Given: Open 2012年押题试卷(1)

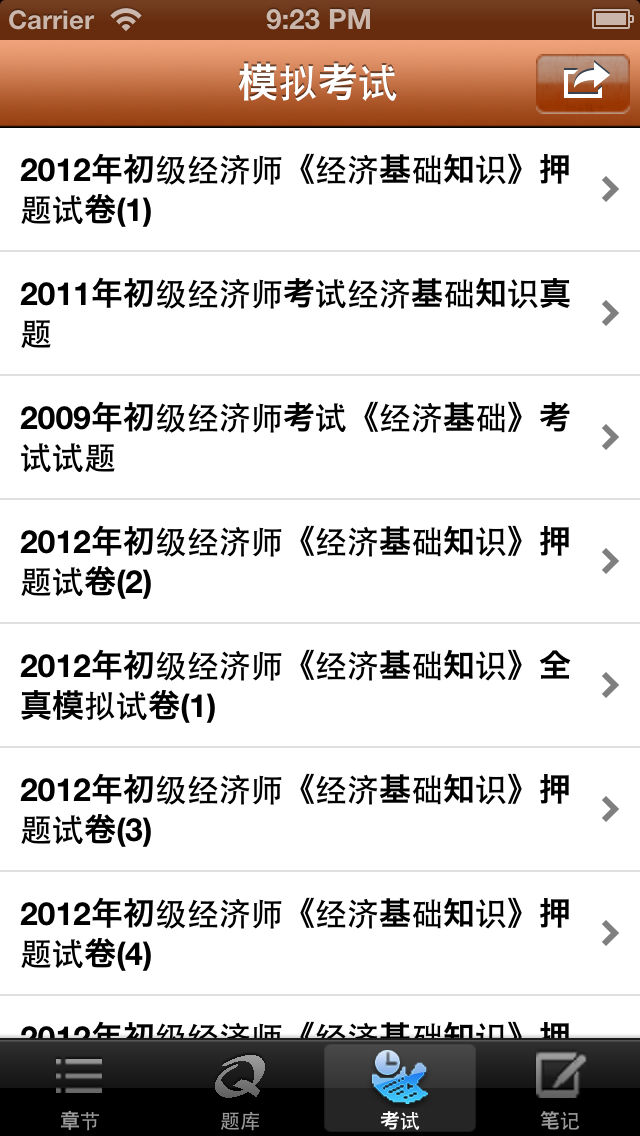Looking at the screenshot, I should 320,190.
